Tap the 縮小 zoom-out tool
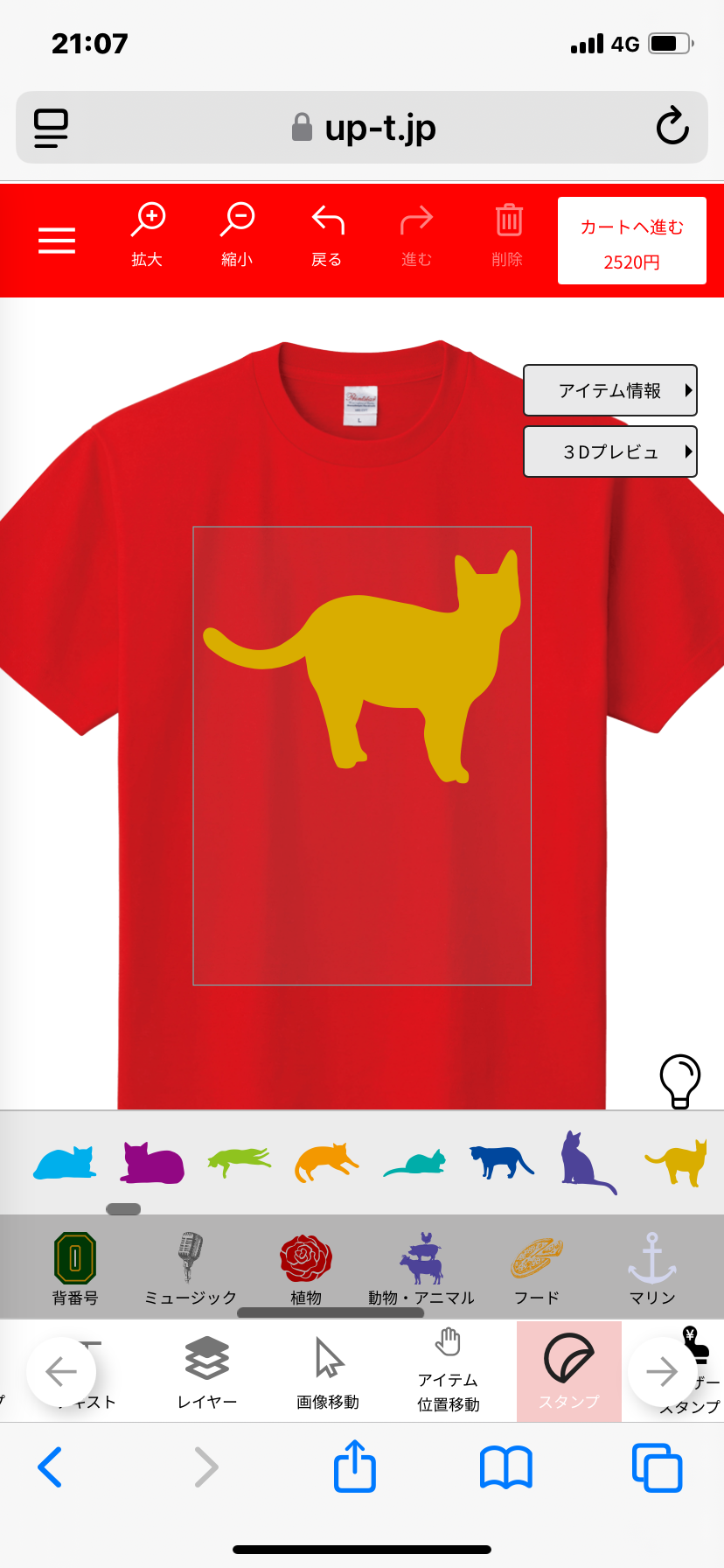The height and width of the screenshot is (1568, 724). click(x=237, y=234)
